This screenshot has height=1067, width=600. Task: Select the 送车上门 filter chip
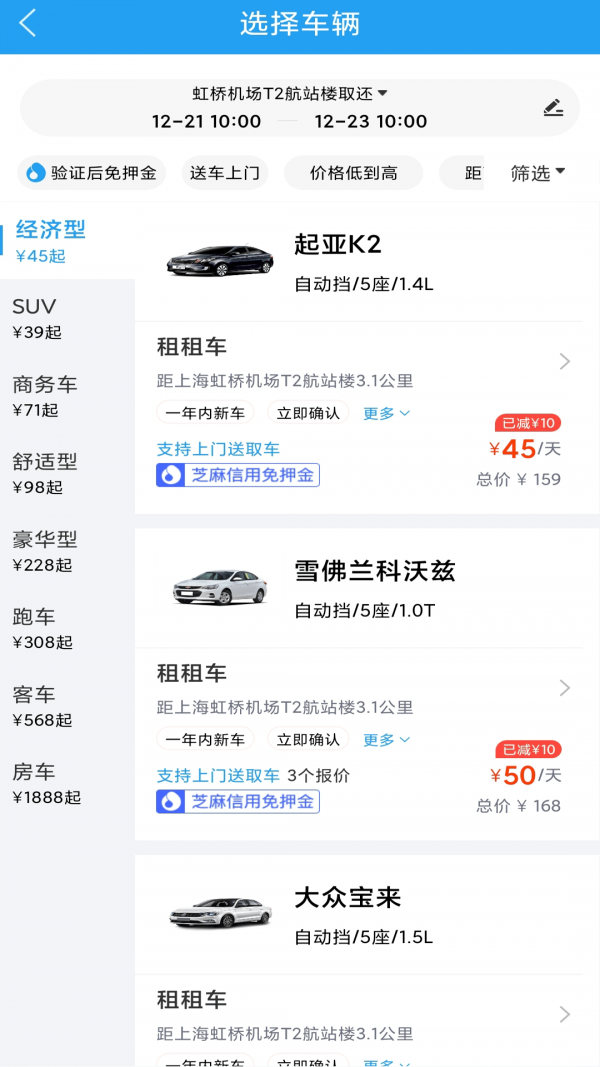point(225,173)
